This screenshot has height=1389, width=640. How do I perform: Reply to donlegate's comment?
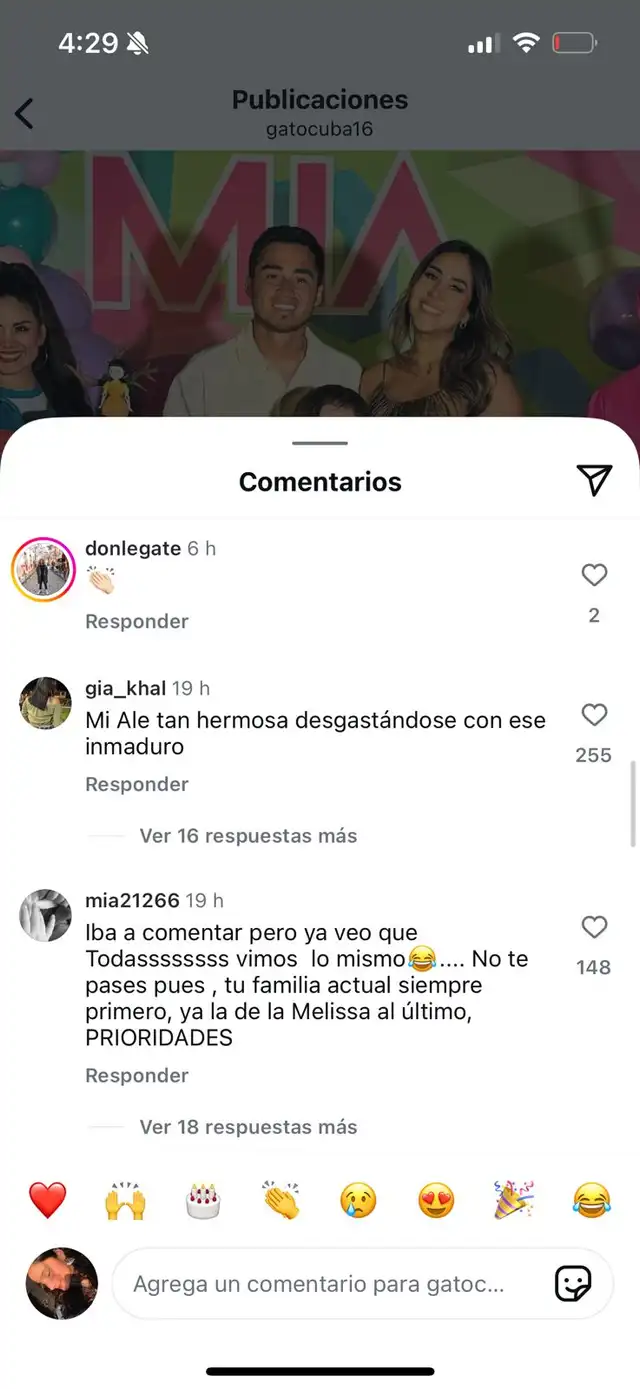pos(137,621)
